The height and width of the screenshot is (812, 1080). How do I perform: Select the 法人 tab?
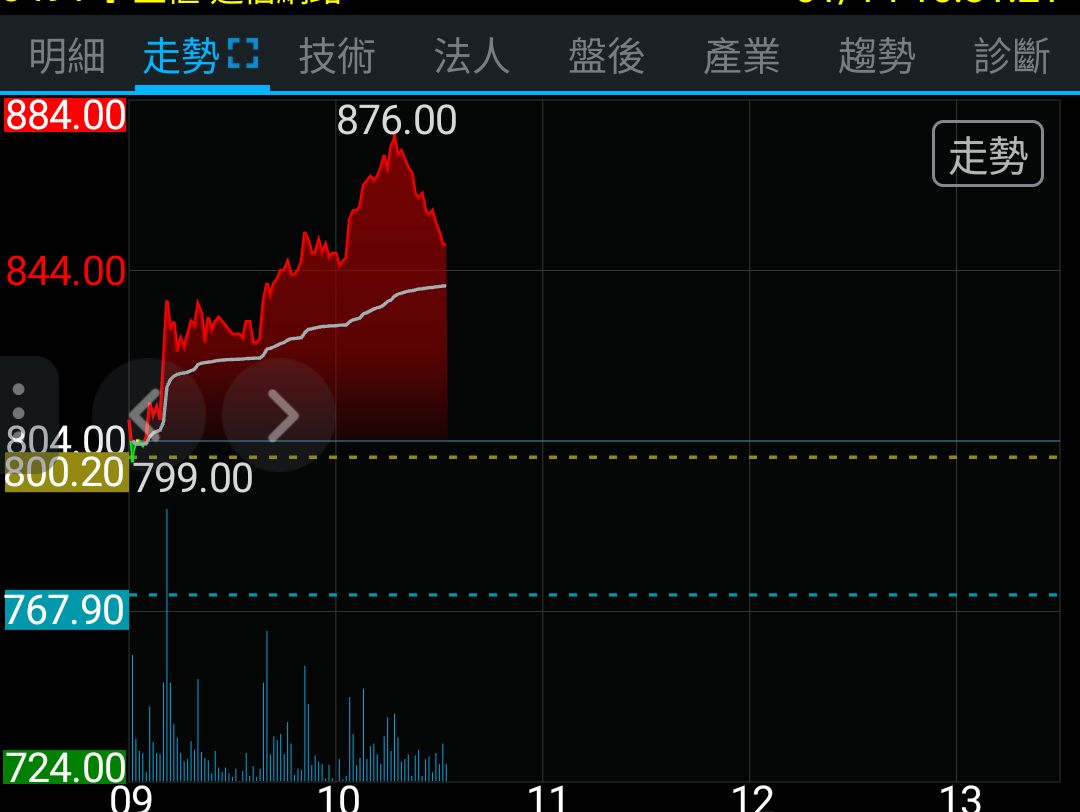(x=471, y=56)
